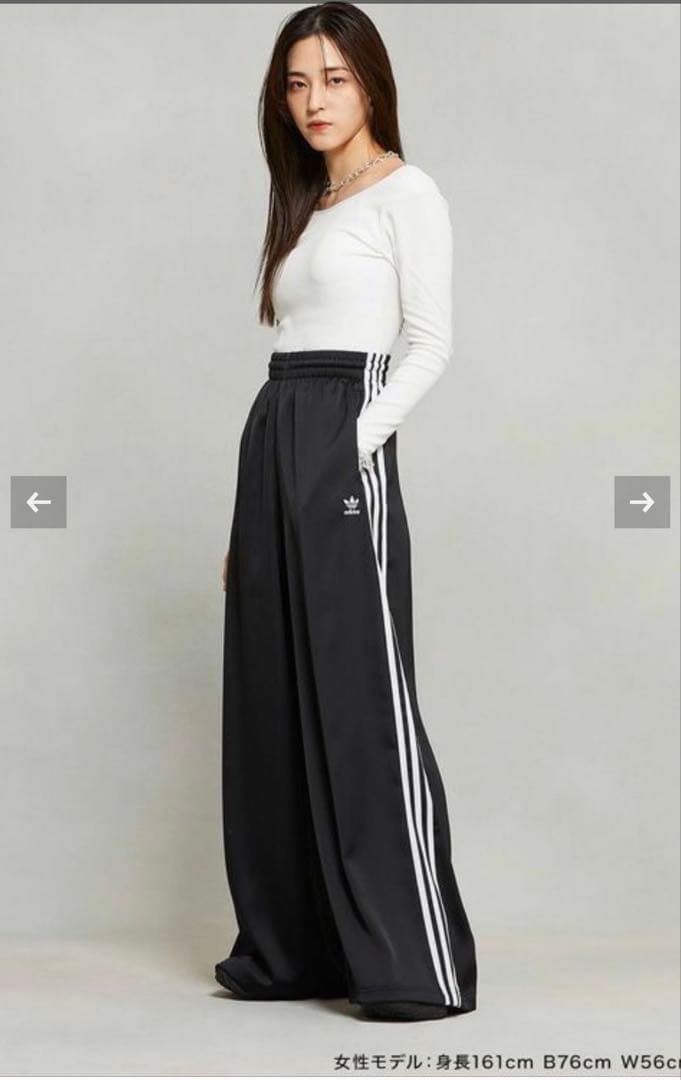Viewport: 681px width, 1080px height.
Task: Go to the previous product image
Action: [38, 502]
